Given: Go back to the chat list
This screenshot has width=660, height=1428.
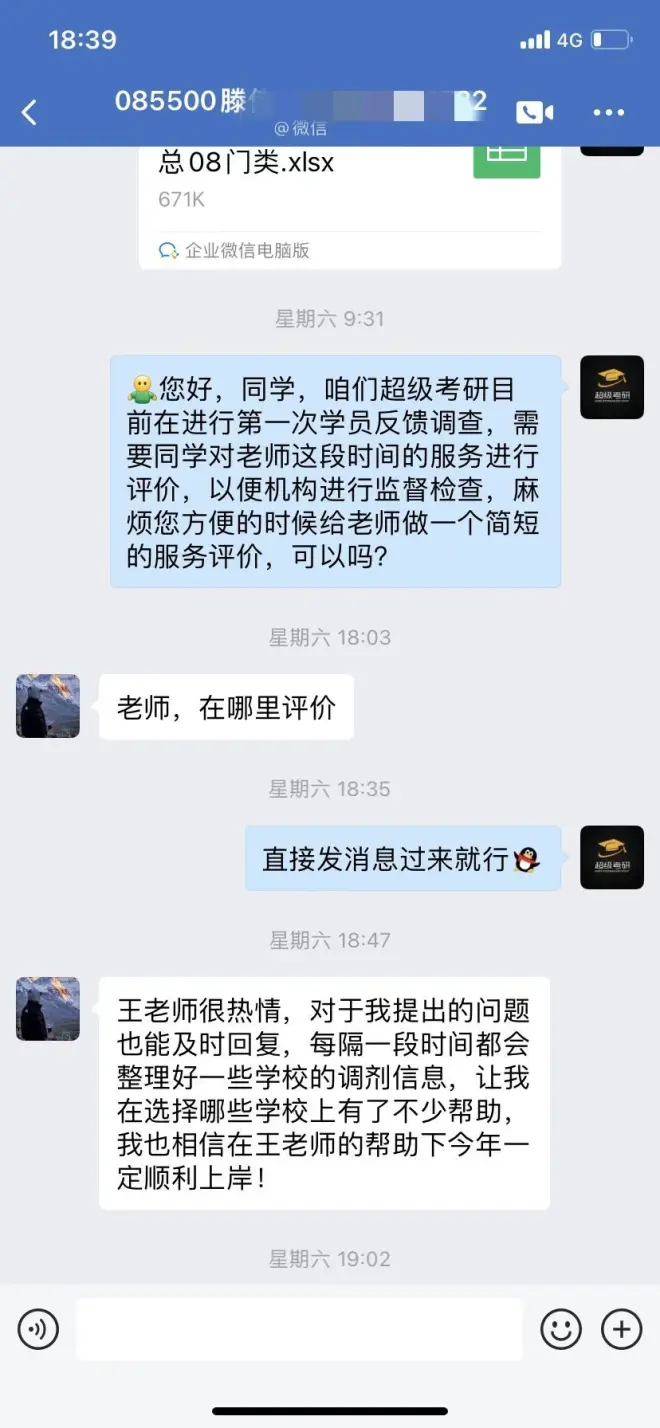Looking at the screenshot, I should click(x=30, y=112).
